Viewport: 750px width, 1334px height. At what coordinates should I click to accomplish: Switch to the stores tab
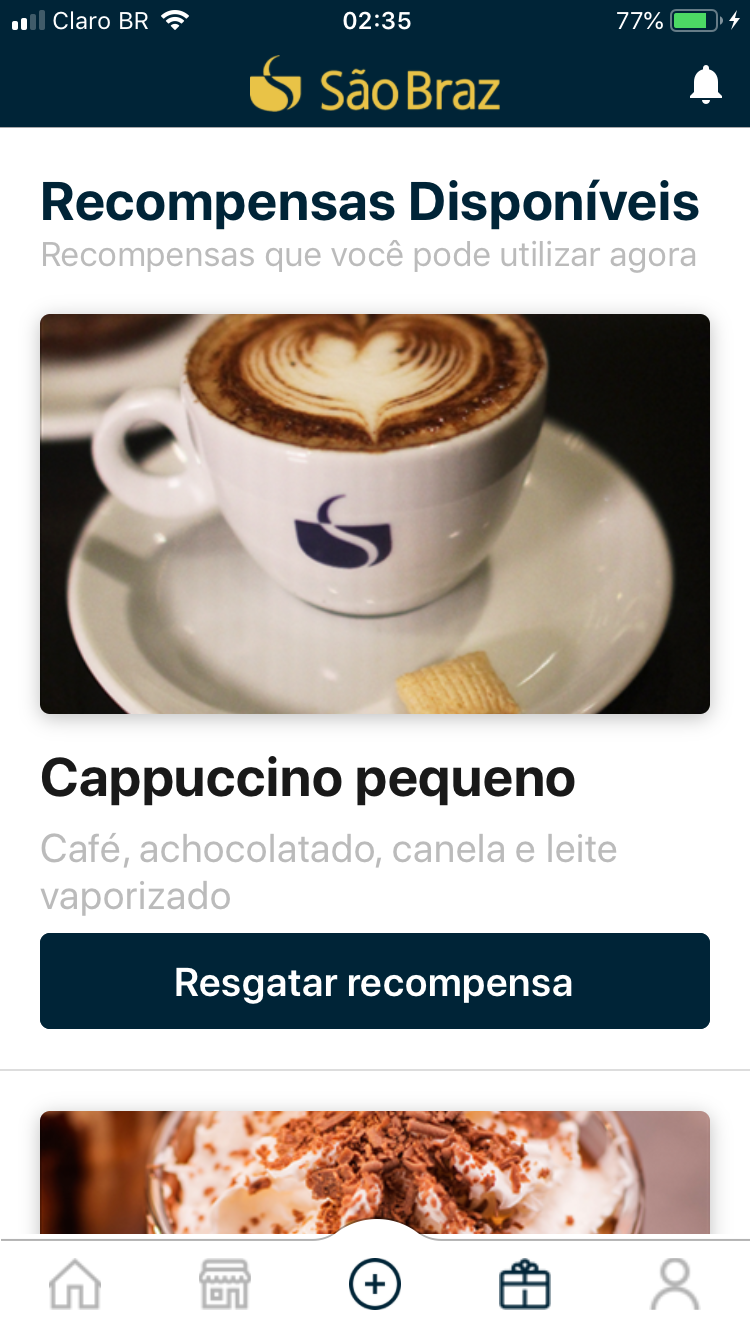pos(225,1284)
